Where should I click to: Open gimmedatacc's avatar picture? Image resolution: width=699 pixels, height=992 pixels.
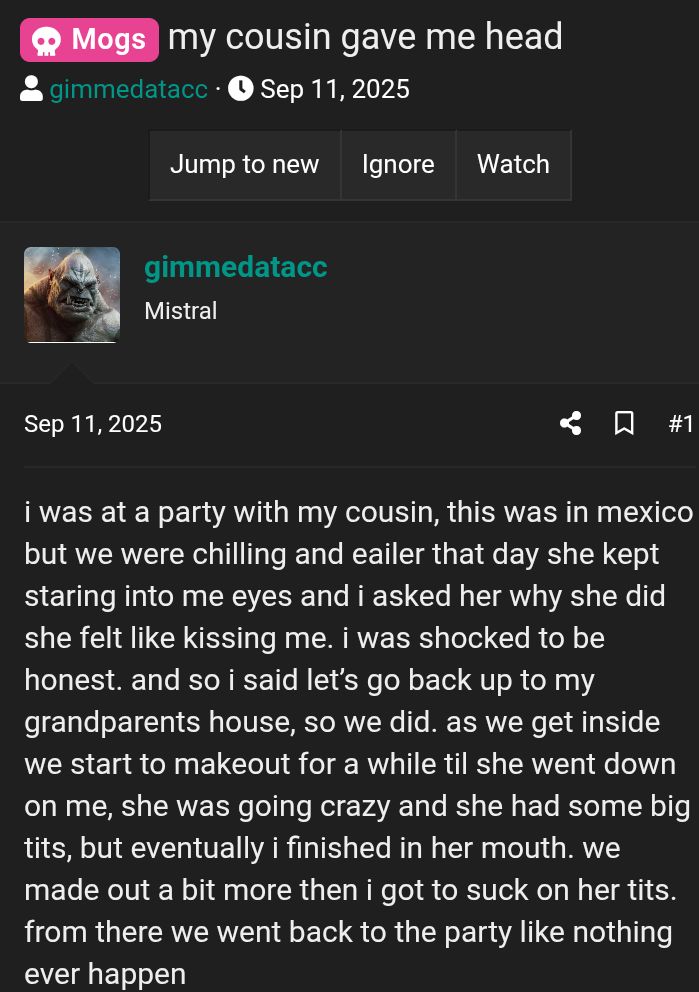pyautogui.click(x=72, y=295)
